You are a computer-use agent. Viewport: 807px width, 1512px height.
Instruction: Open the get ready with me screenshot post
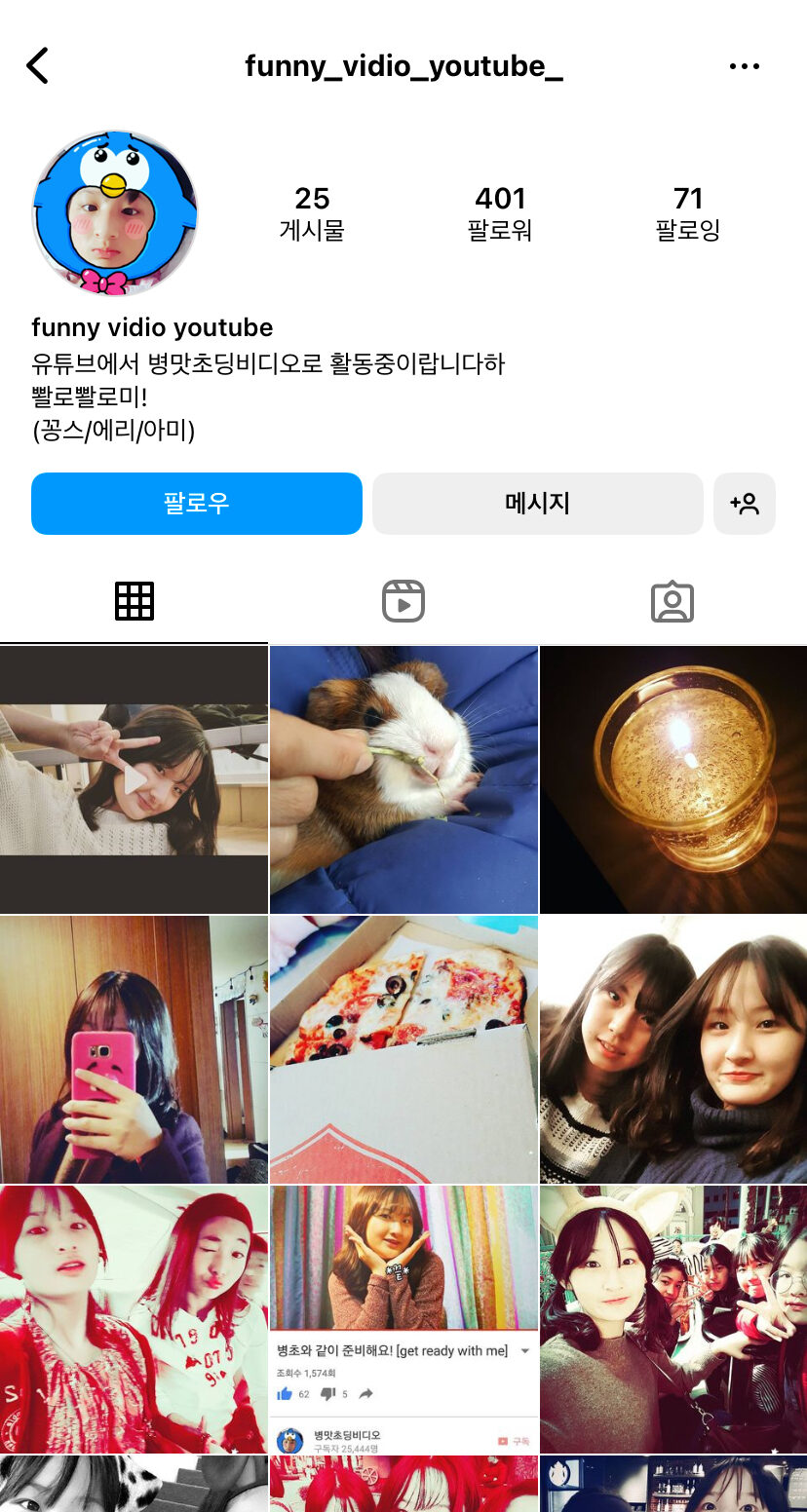pyautogui.click(x=403, y=1319)
